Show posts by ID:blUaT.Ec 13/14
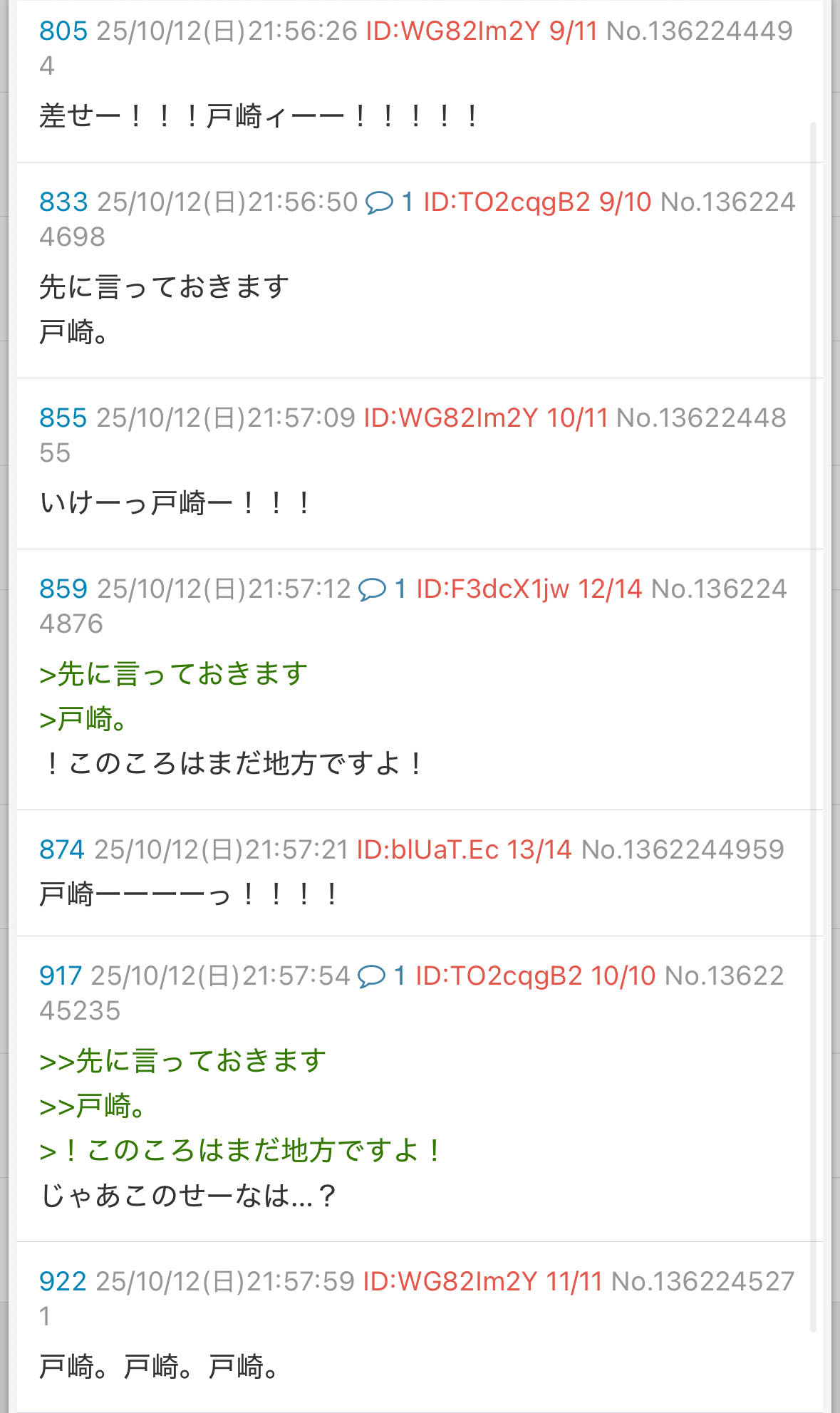 [x=463, y=849]
